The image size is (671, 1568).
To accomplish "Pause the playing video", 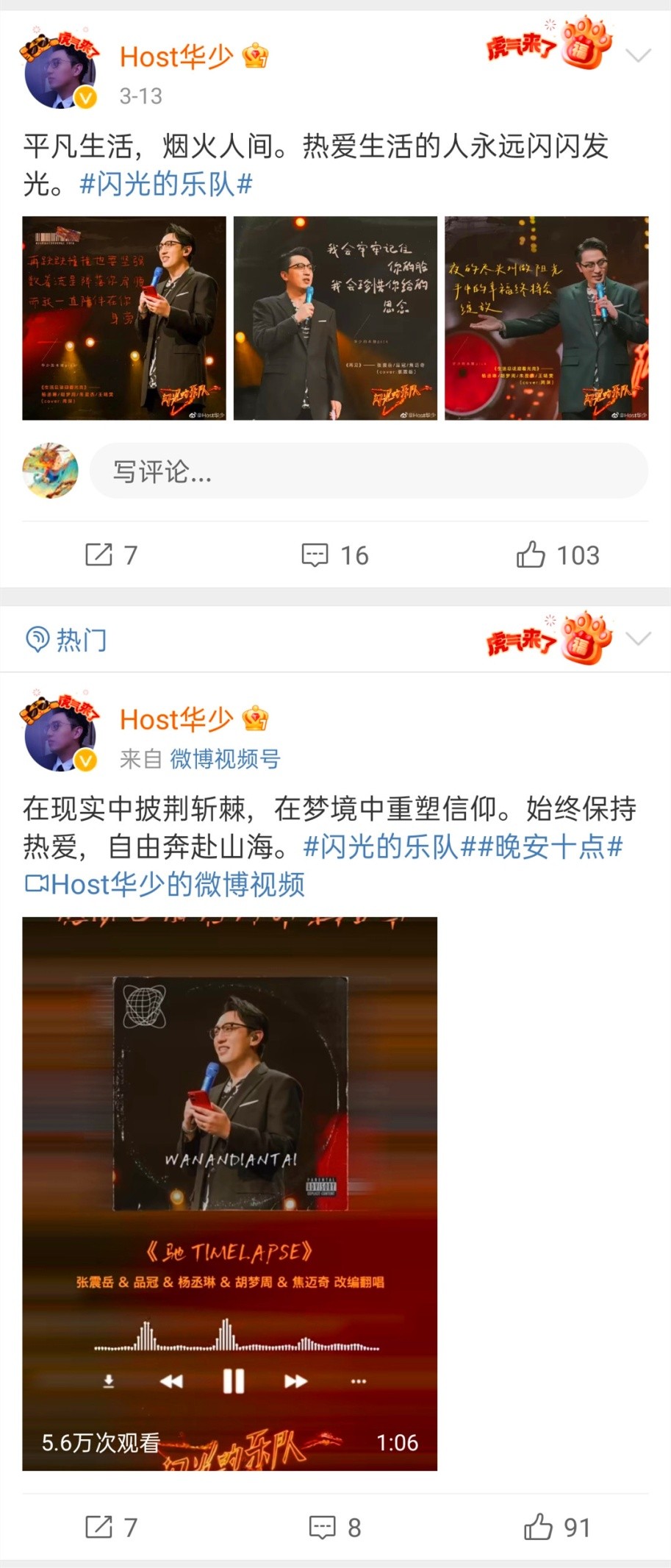I will pyautogui.click(x=234, y=1382).
